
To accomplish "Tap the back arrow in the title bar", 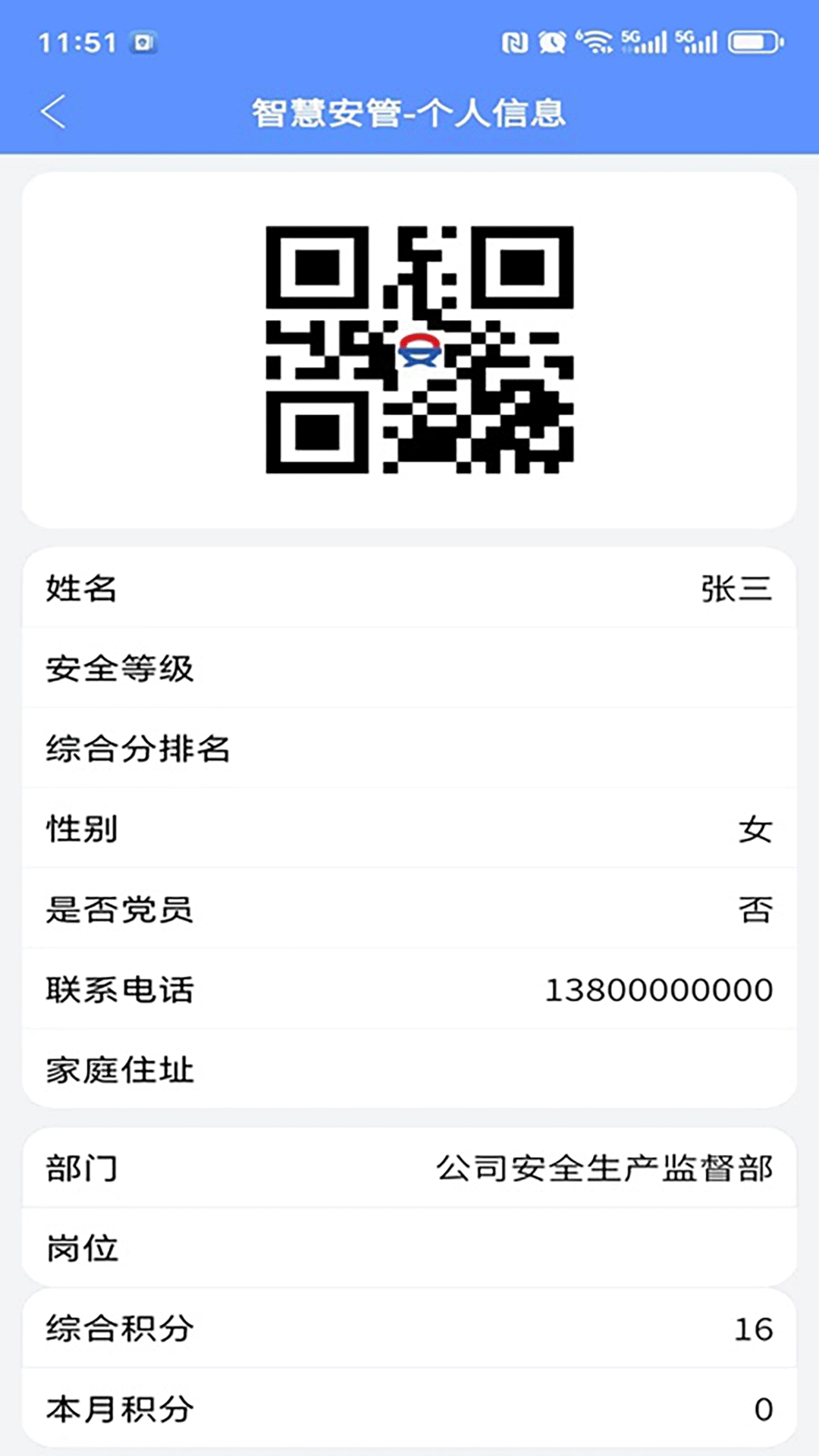I will tap(52, 111).
